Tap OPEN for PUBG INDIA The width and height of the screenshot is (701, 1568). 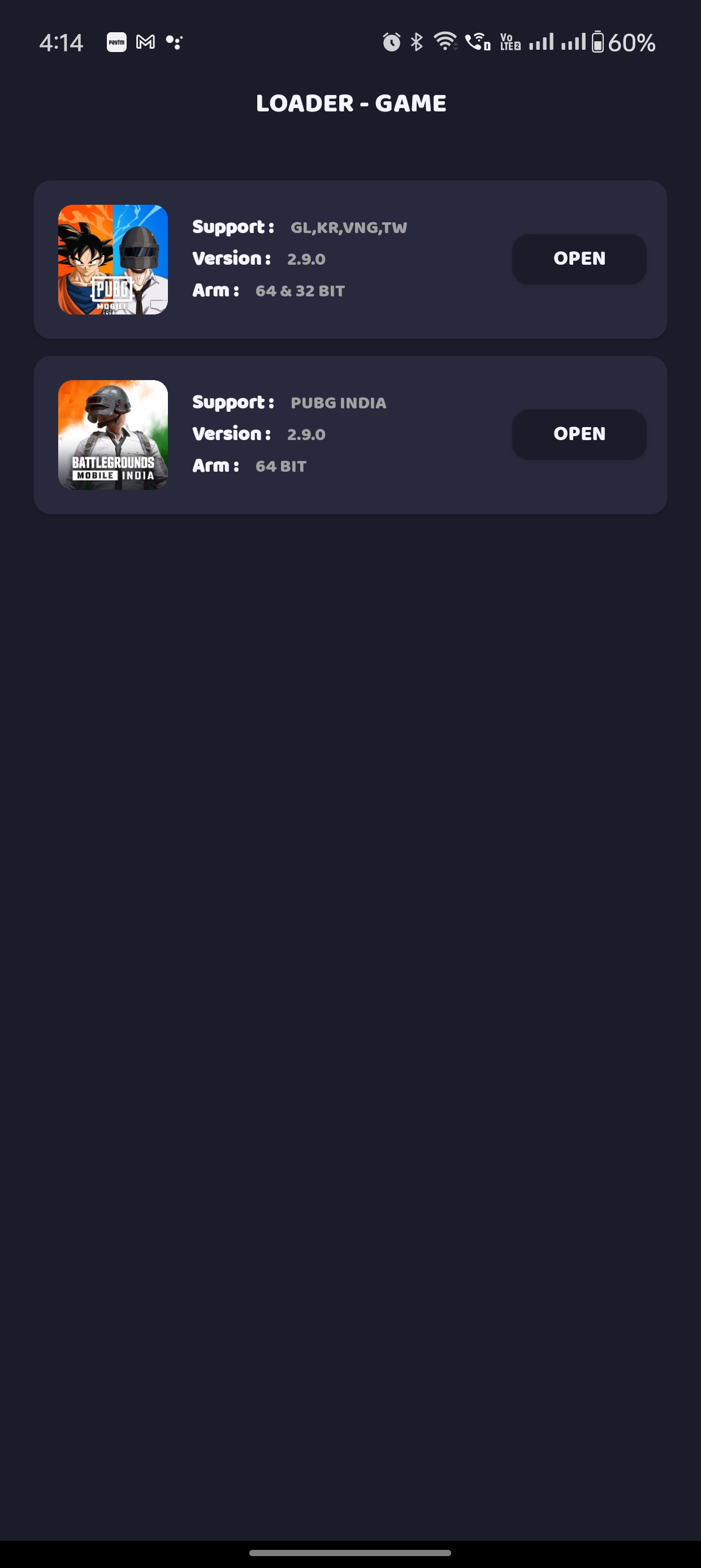tap(579, 434)
